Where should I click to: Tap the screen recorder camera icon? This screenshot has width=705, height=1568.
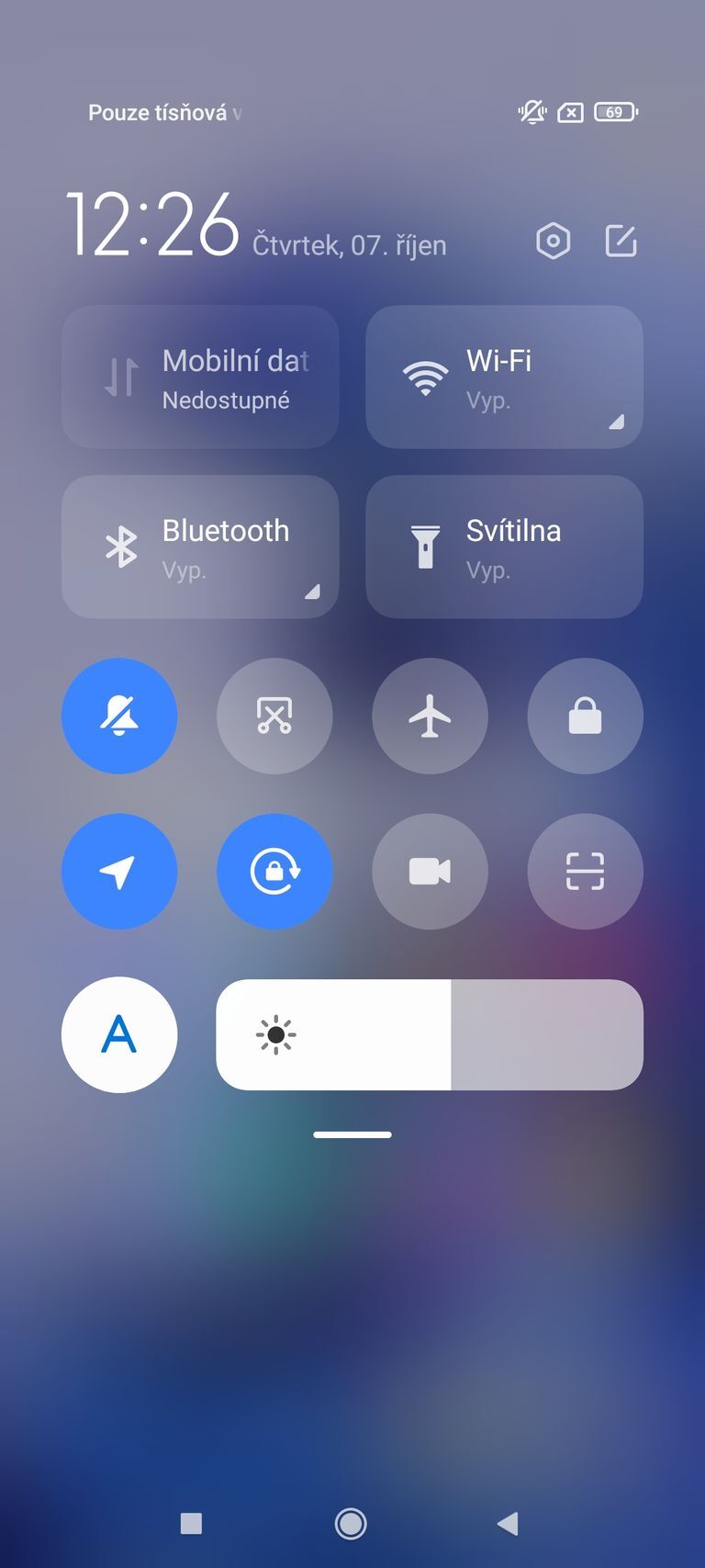(430, 871)
